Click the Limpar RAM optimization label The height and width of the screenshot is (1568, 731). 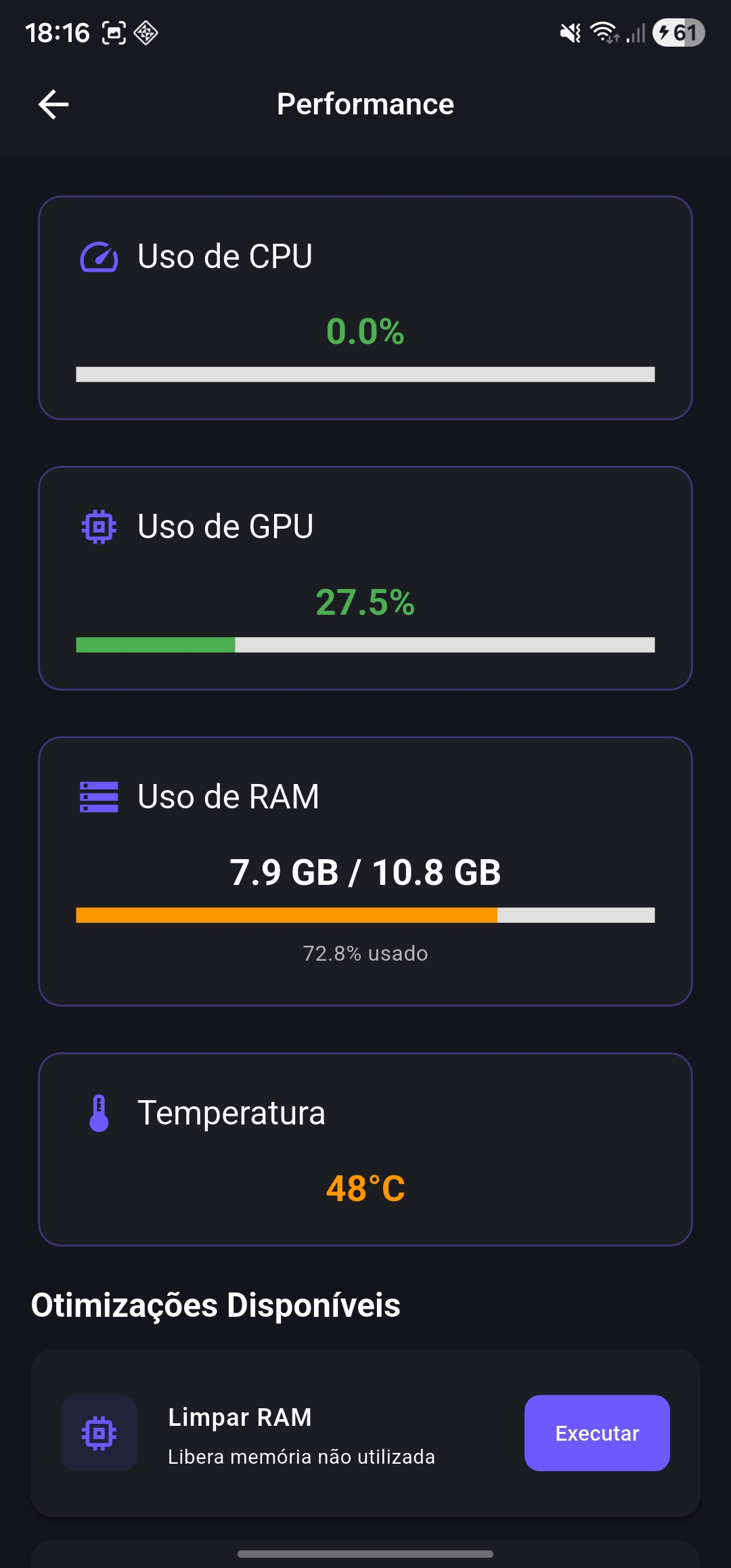pyautogui.click(x=240, y=1416)
